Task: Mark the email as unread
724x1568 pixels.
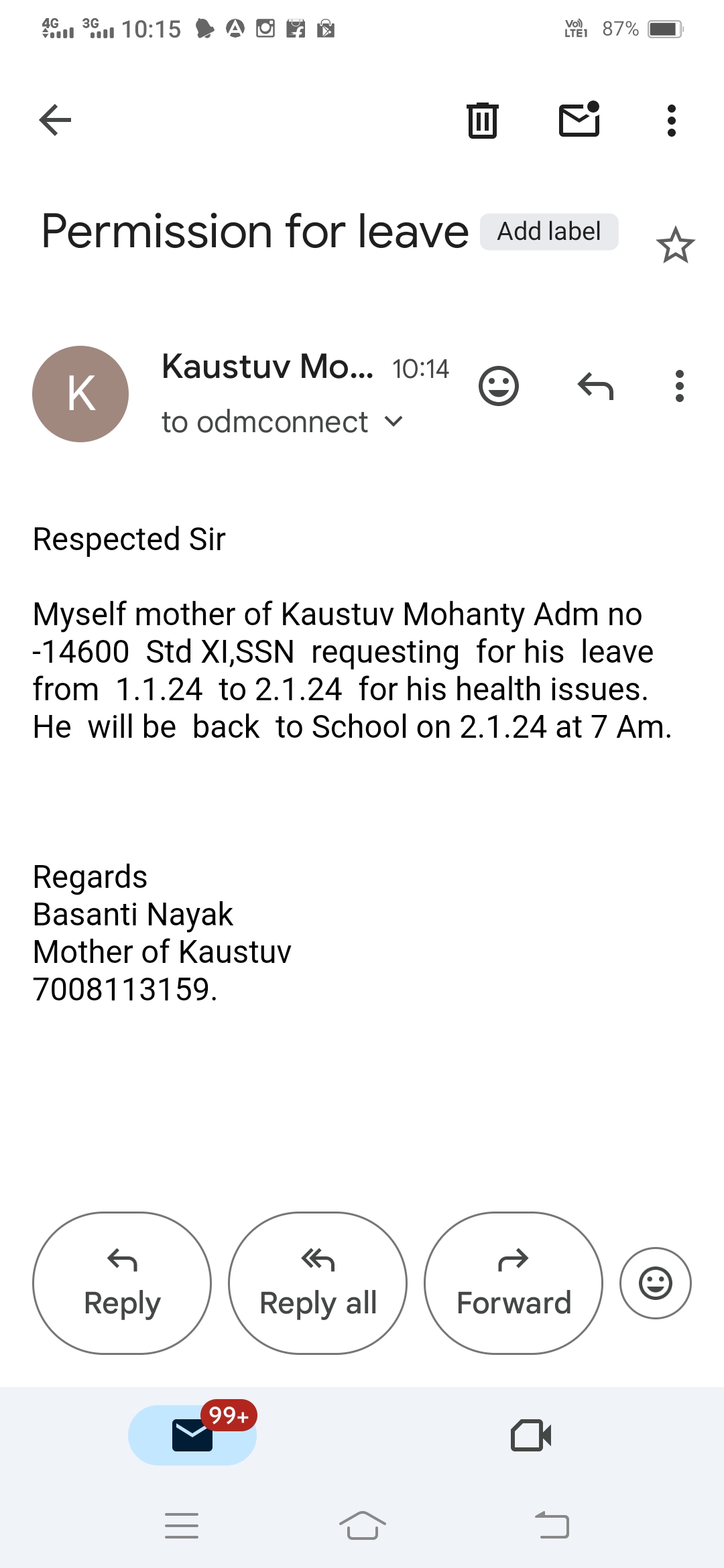Action: pos(579,120)
